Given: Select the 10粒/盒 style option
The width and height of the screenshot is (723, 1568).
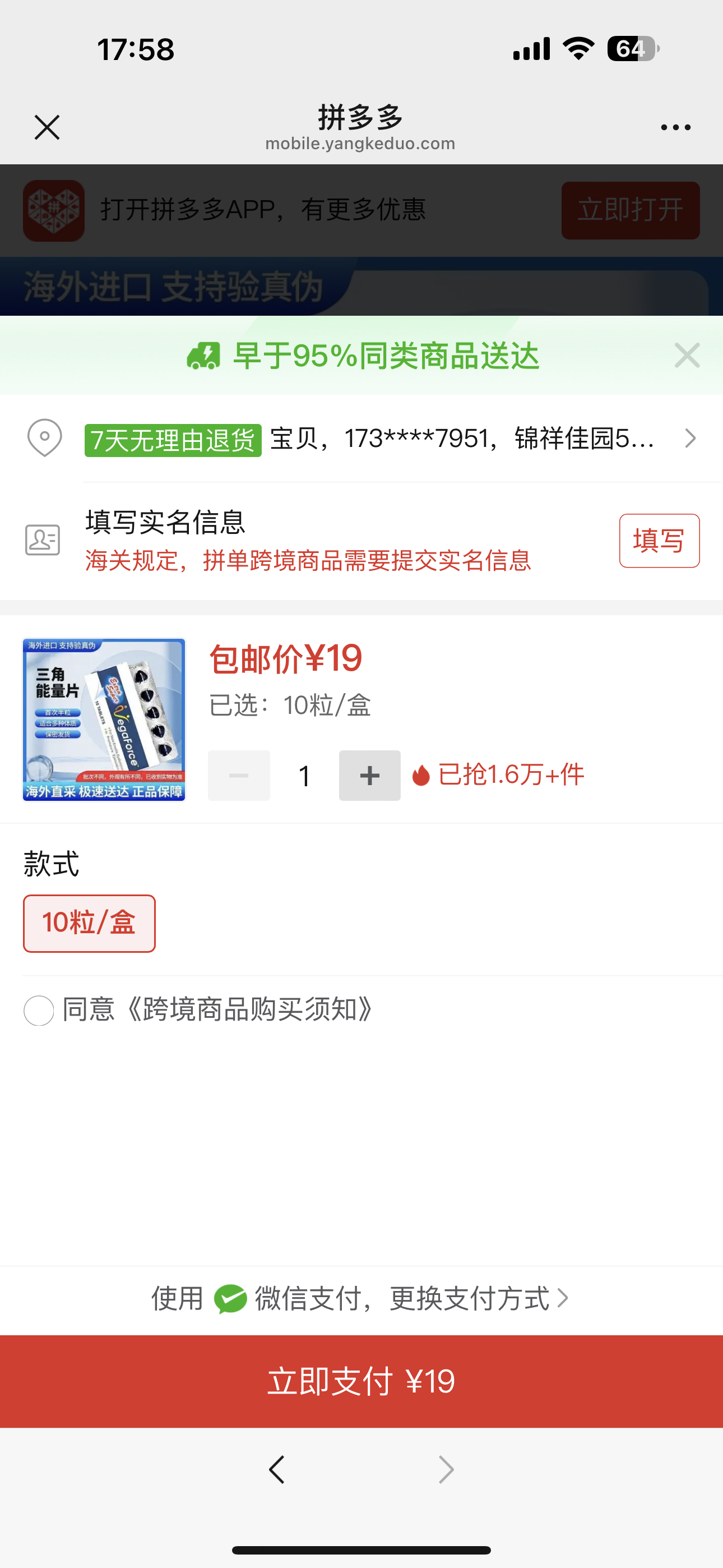Looking at the screenshot, I should coord(90,923).
